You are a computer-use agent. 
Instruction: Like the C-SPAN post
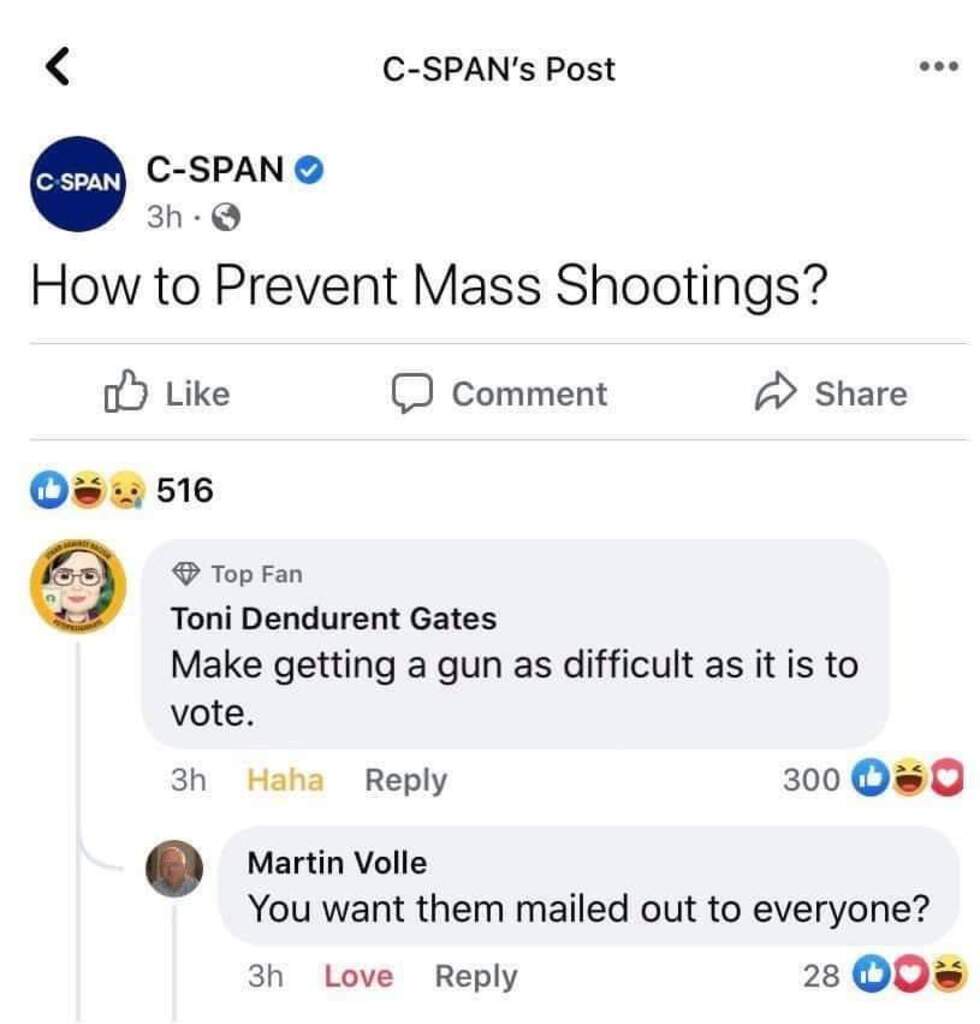click(167, 394)
